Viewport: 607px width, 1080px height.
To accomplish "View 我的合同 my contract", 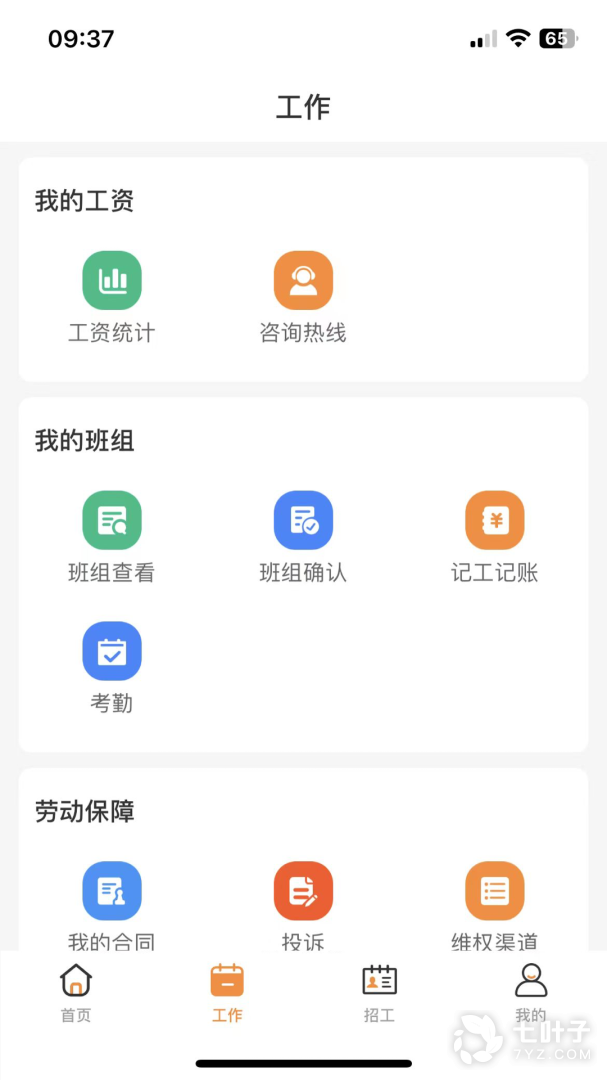I will 112,892.
